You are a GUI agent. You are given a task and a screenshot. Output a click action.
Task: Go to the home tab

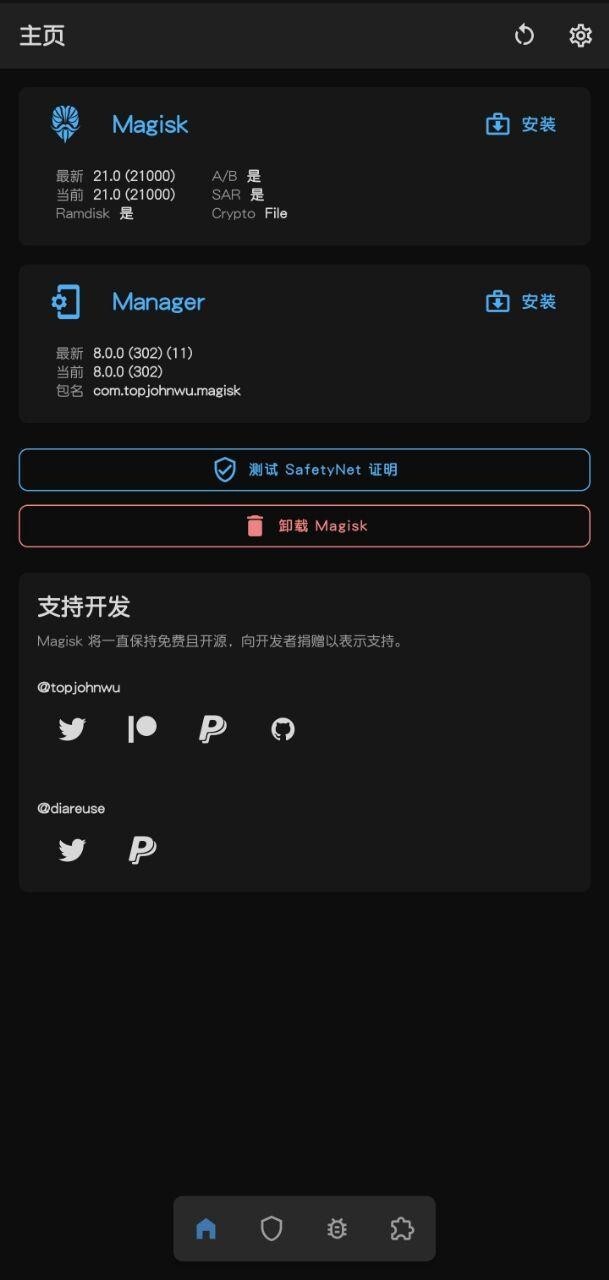point(206,1229)
